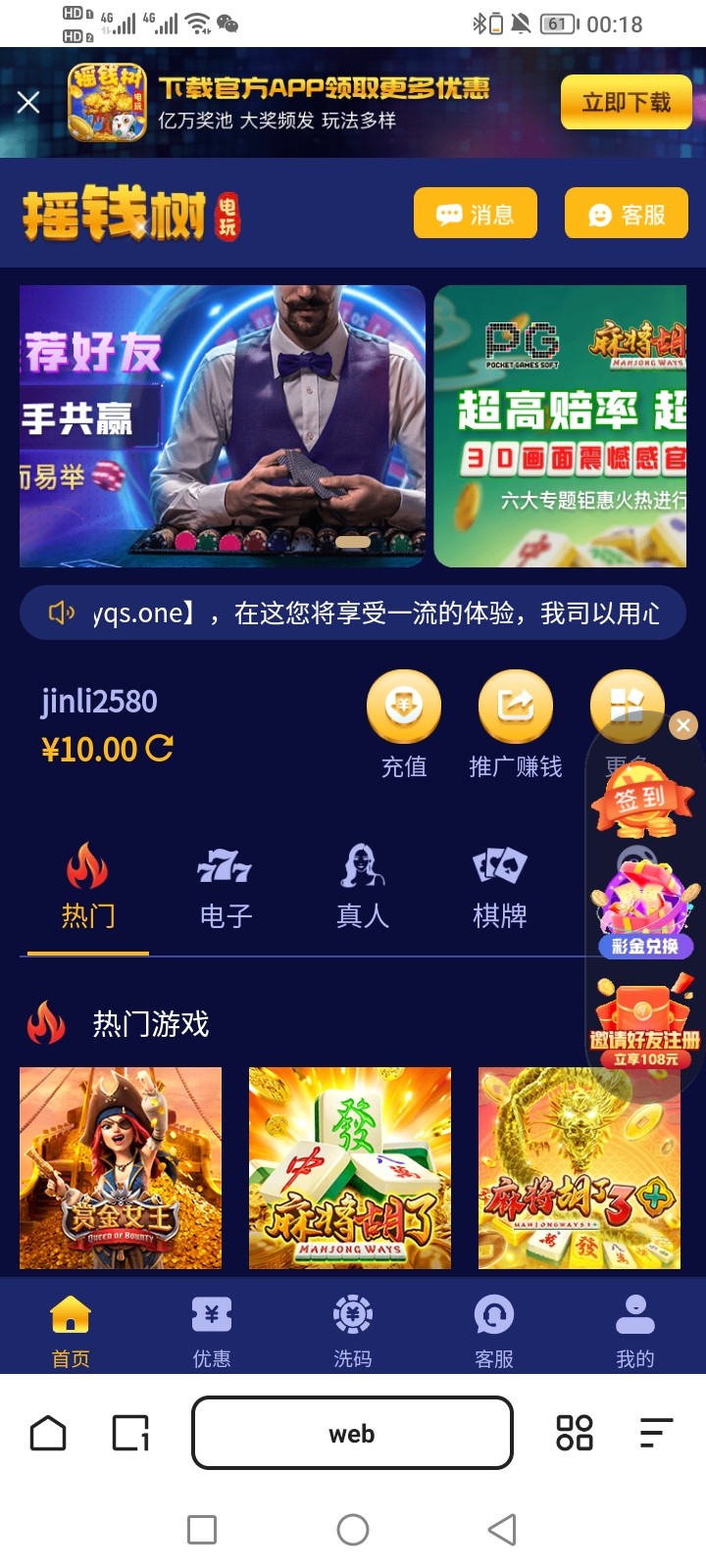
Task: Open the 麻将胡了 Mahjong Ways game
Action: tap(350, 1168)
